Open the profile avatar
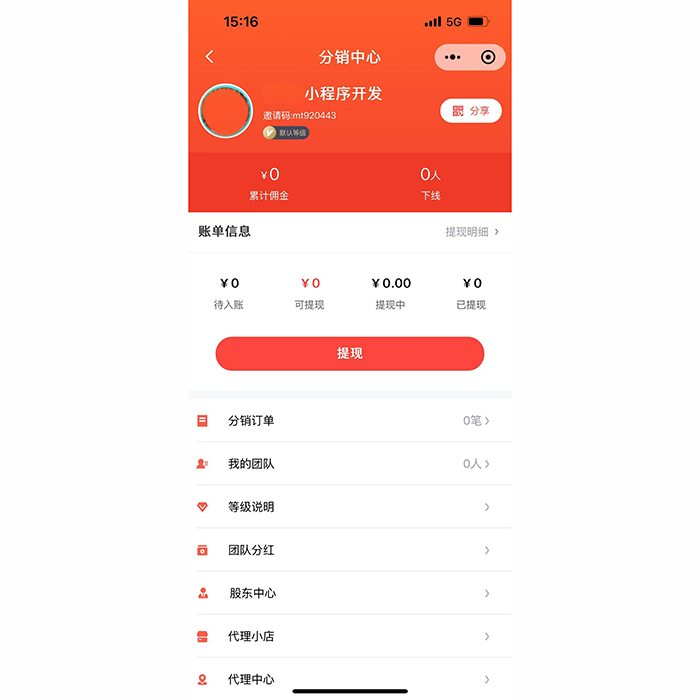The image size is (700, 700). [x=226, y=111]
